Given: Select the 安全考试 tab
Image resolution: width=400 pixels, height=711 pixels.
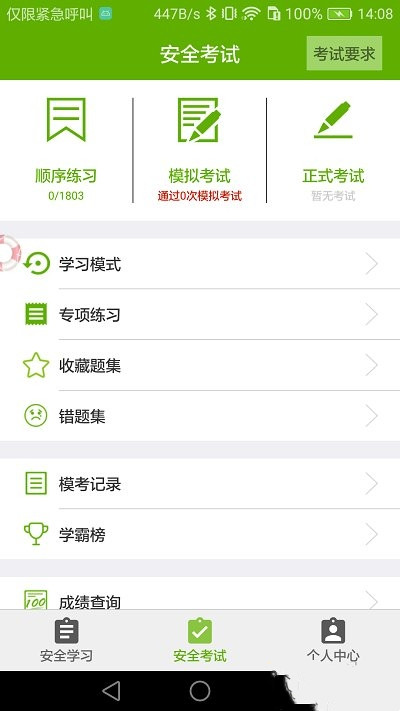Looking at the screenshot, I should [200, 640].
